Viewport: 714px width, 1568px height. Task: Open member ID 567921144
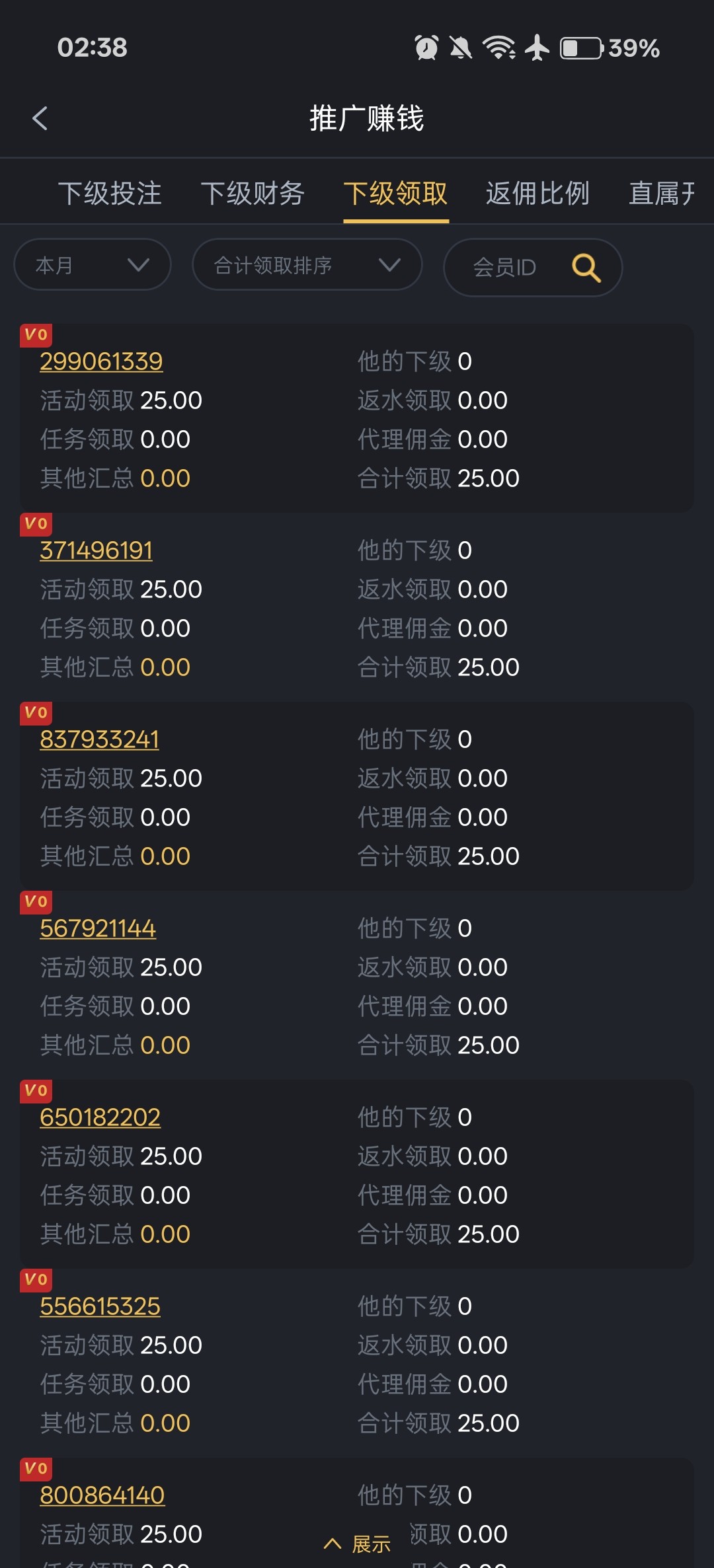click(x=98, y=928)
